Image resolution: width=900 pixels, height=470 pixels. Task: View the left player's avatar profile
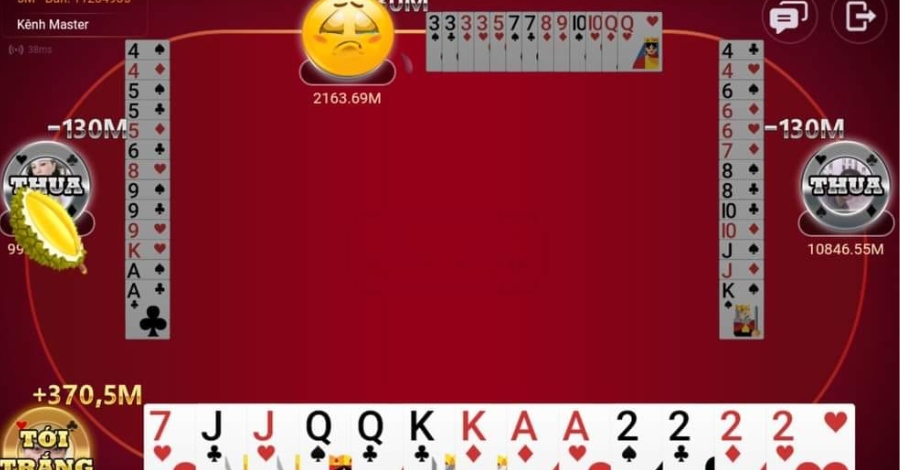[47, 187]
